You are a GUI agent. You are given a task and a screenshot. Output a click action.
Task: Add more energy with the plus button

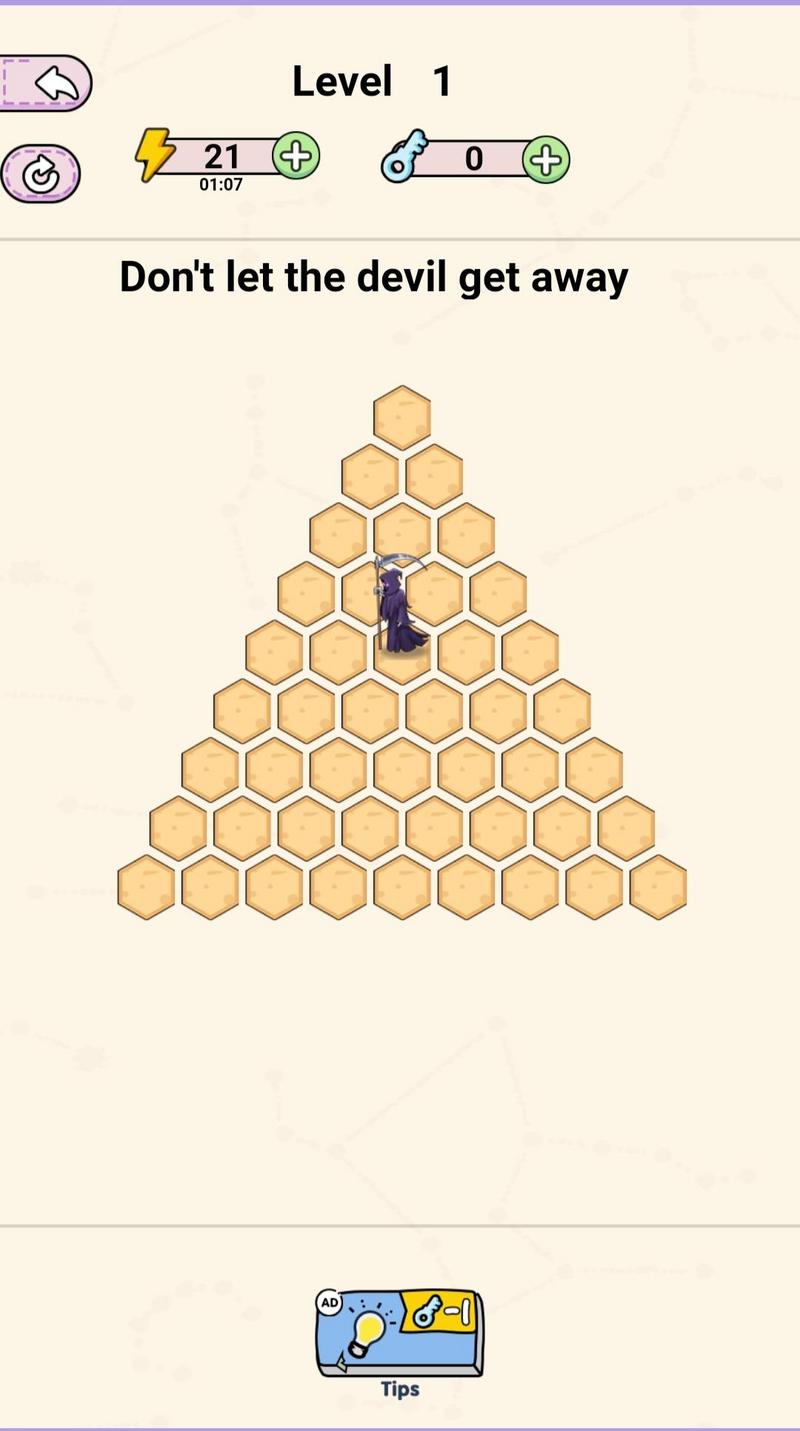296,156
